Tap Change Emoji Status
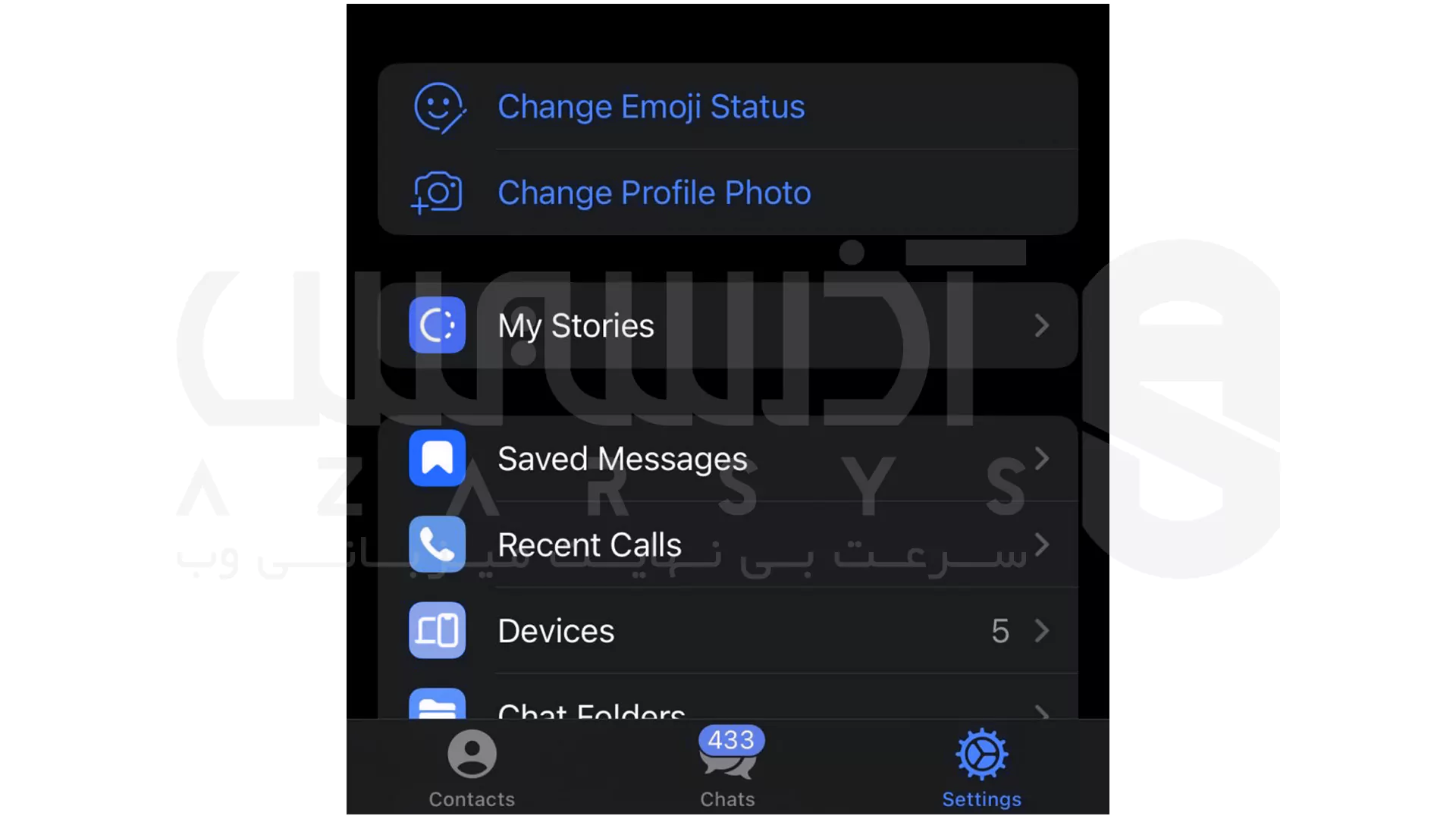 [x=651, y=107]
